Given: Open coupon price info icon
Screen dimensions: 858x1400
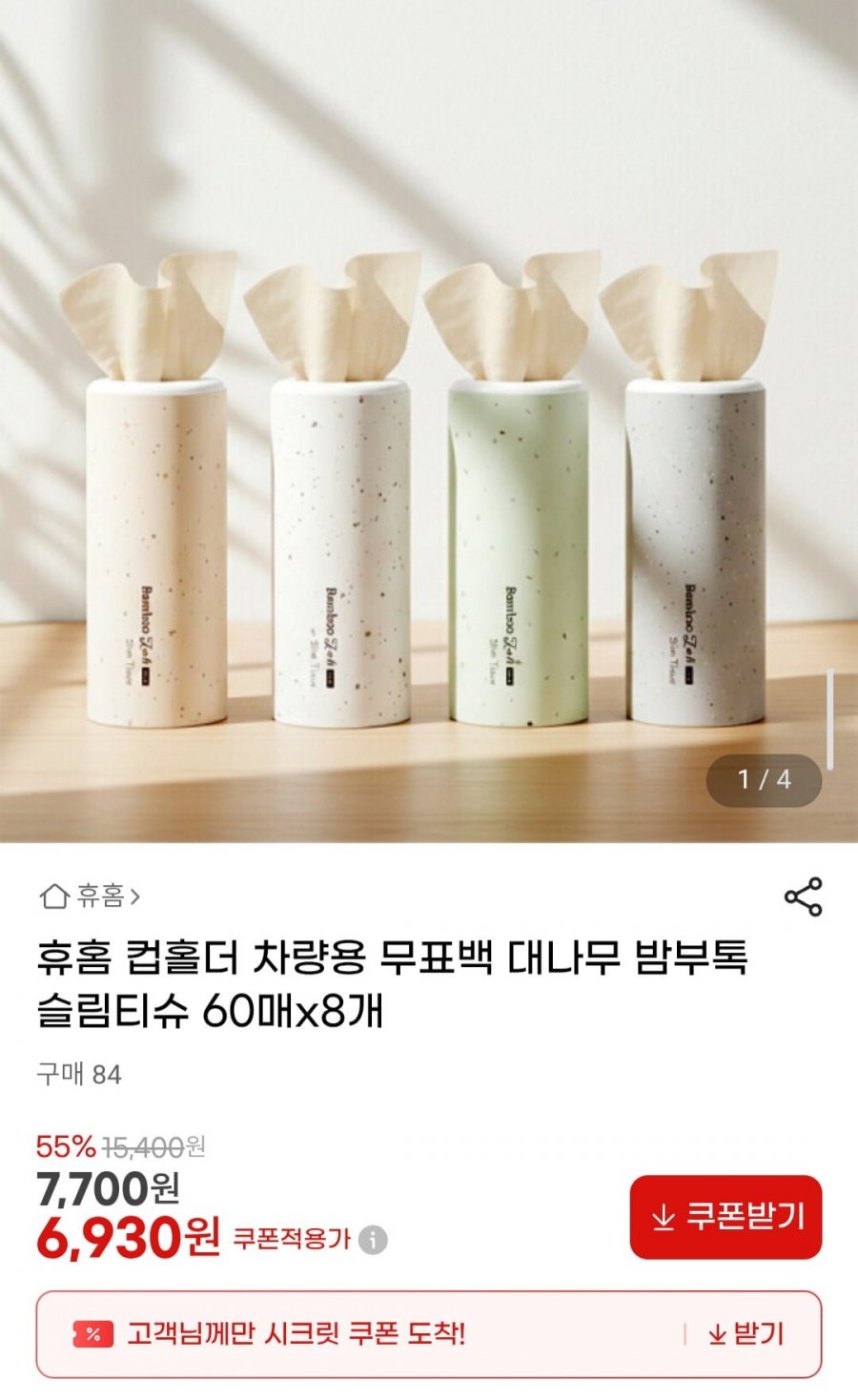Looking at the screenshot, I should pyautogui.click(x=374, y=1240).
